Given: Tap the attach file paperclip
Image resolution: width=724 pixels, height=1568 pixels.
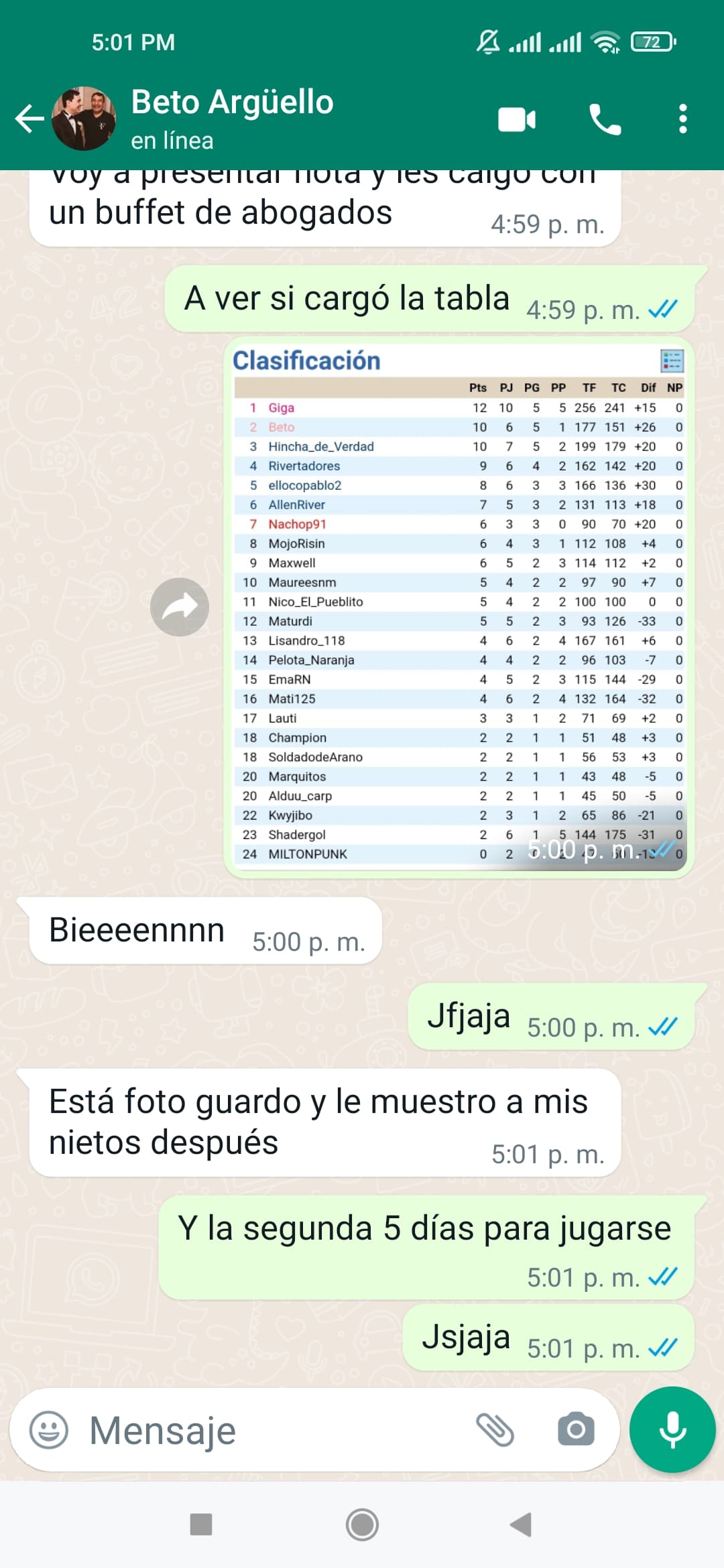Looking at the screenshot, I should tap(495, 1429).
